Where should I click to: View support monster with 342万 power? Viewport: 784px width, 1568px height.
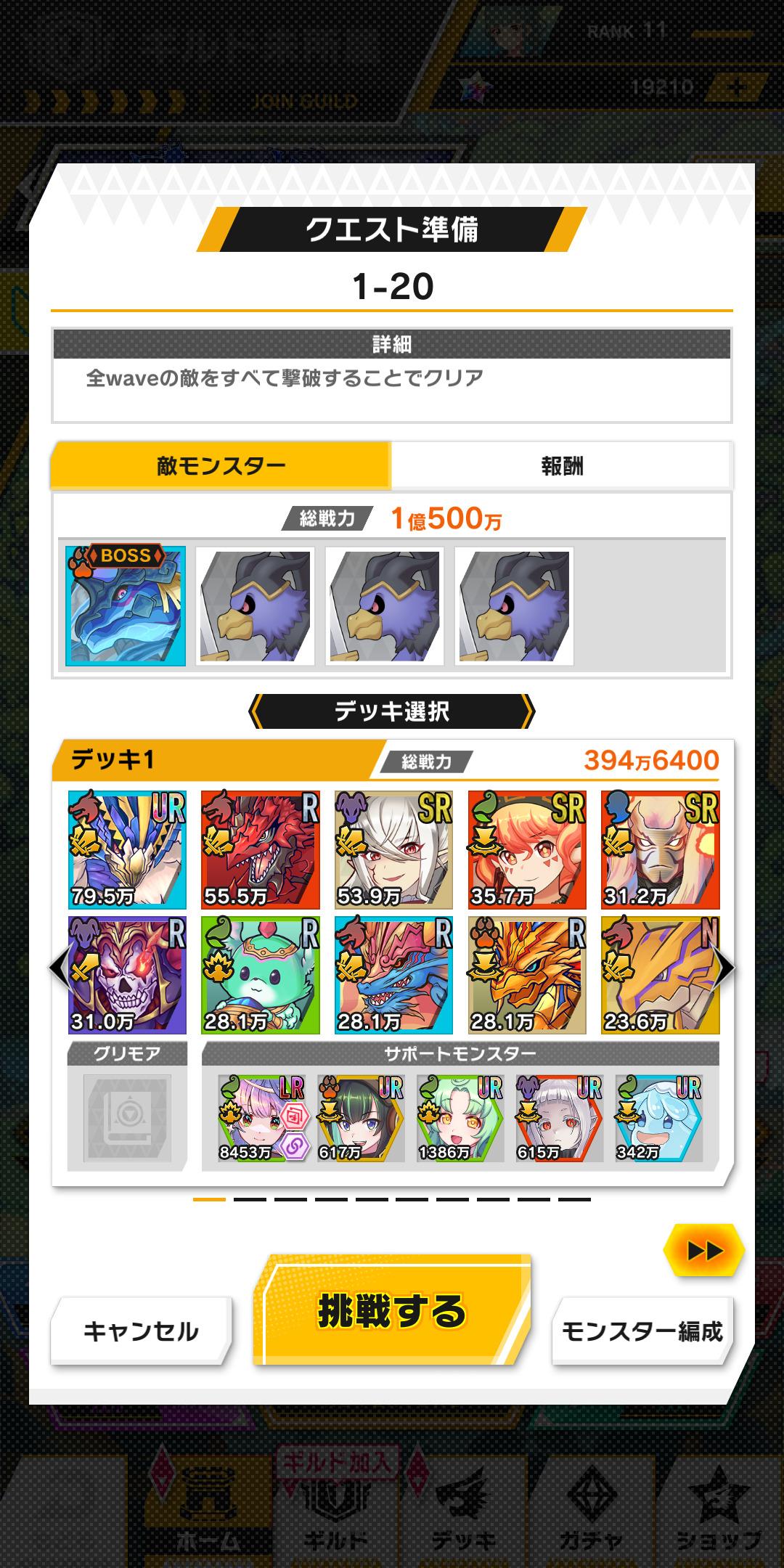point(658,1119)
